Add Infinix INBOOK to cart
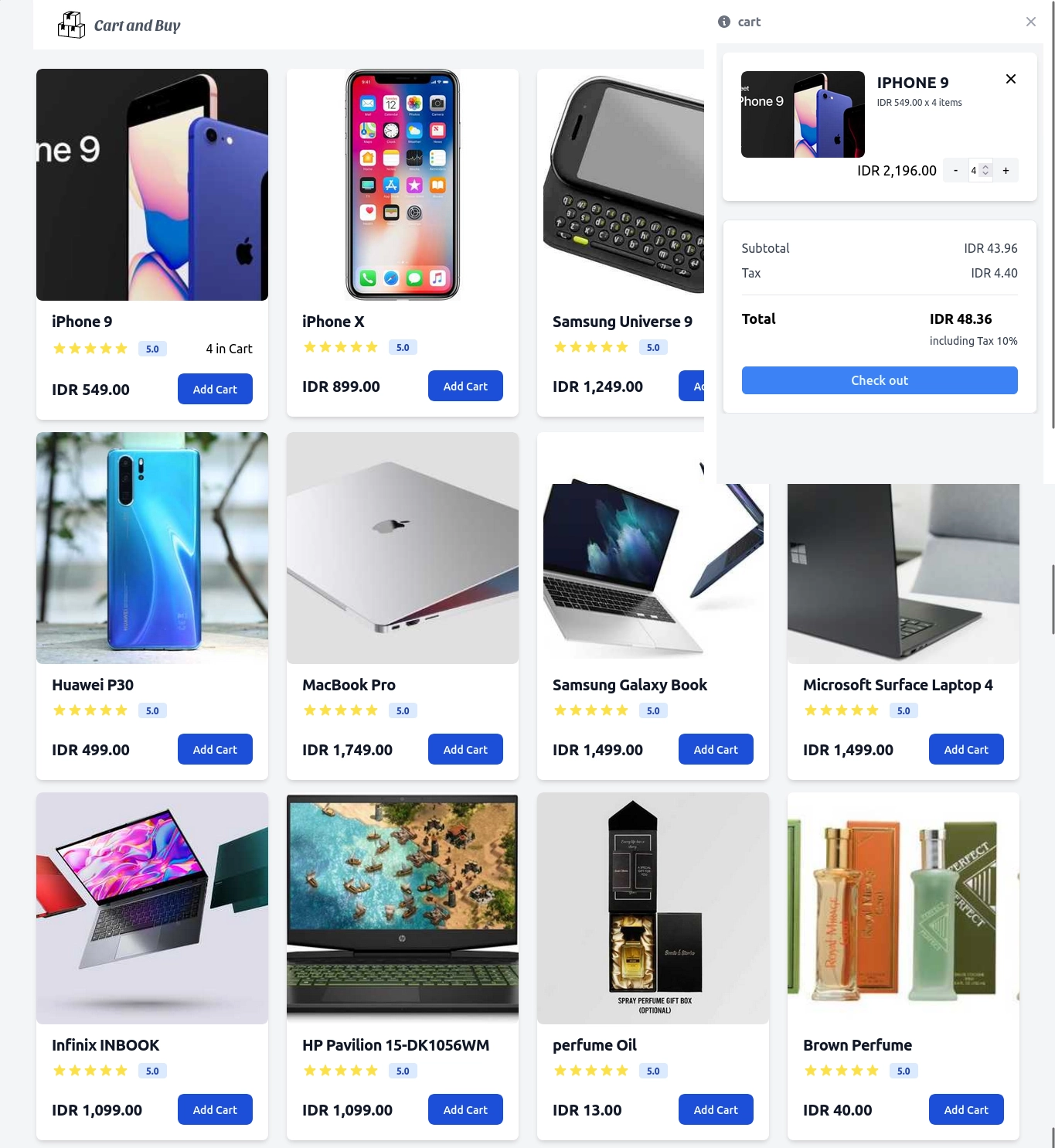Image resolution: width=1055 pixels, height=1148 pixels. [215, 1109]
